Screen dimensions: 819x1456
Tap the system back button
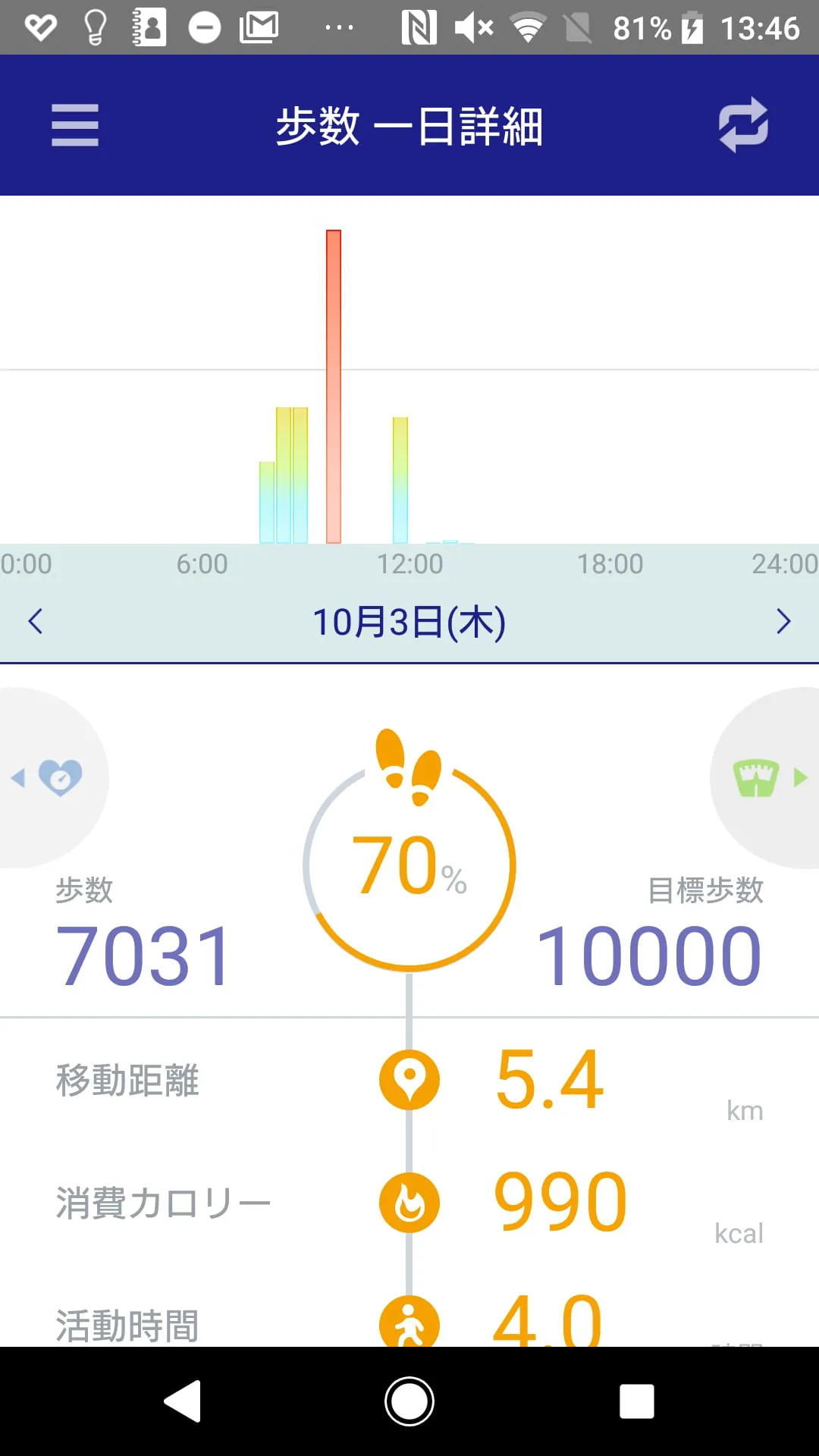183,1401
